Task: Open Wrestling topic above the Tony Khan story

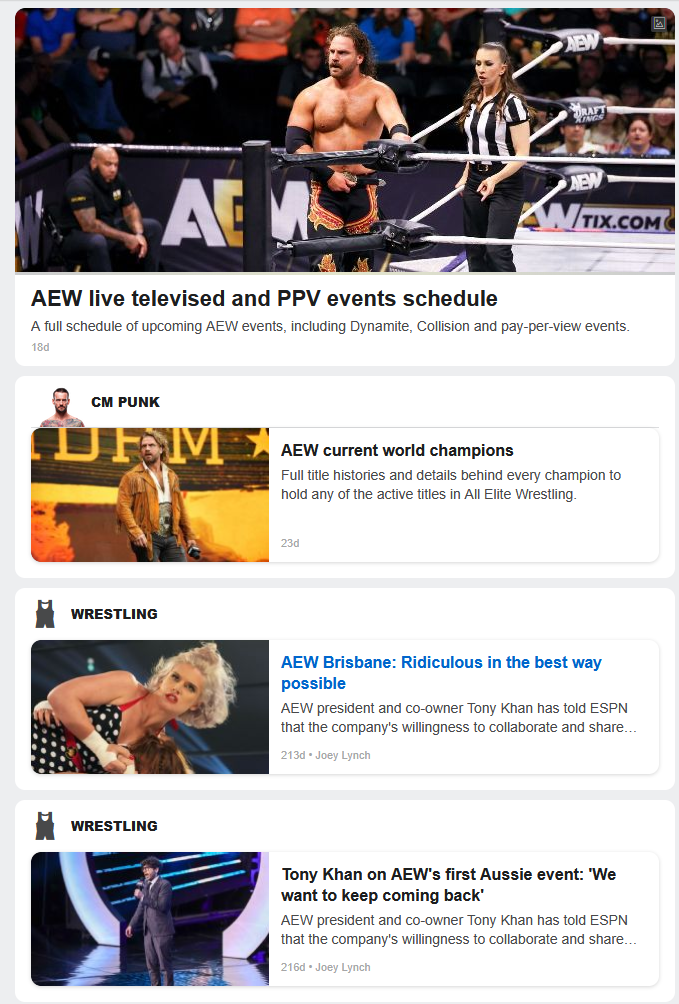Action: tap(113, 826)
